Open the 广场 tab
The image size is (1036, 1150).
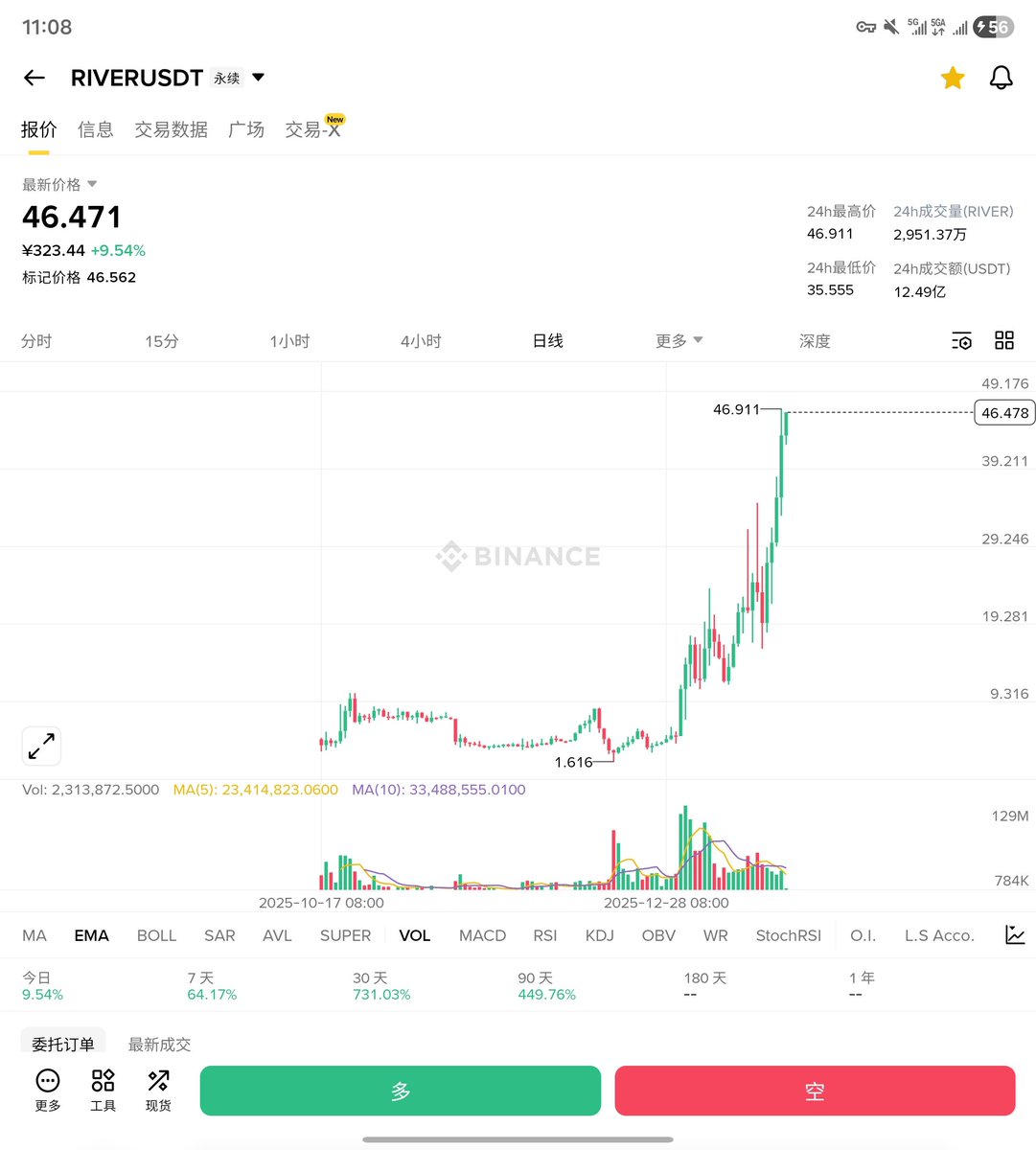pyautogui.click(x=246, y=129)
